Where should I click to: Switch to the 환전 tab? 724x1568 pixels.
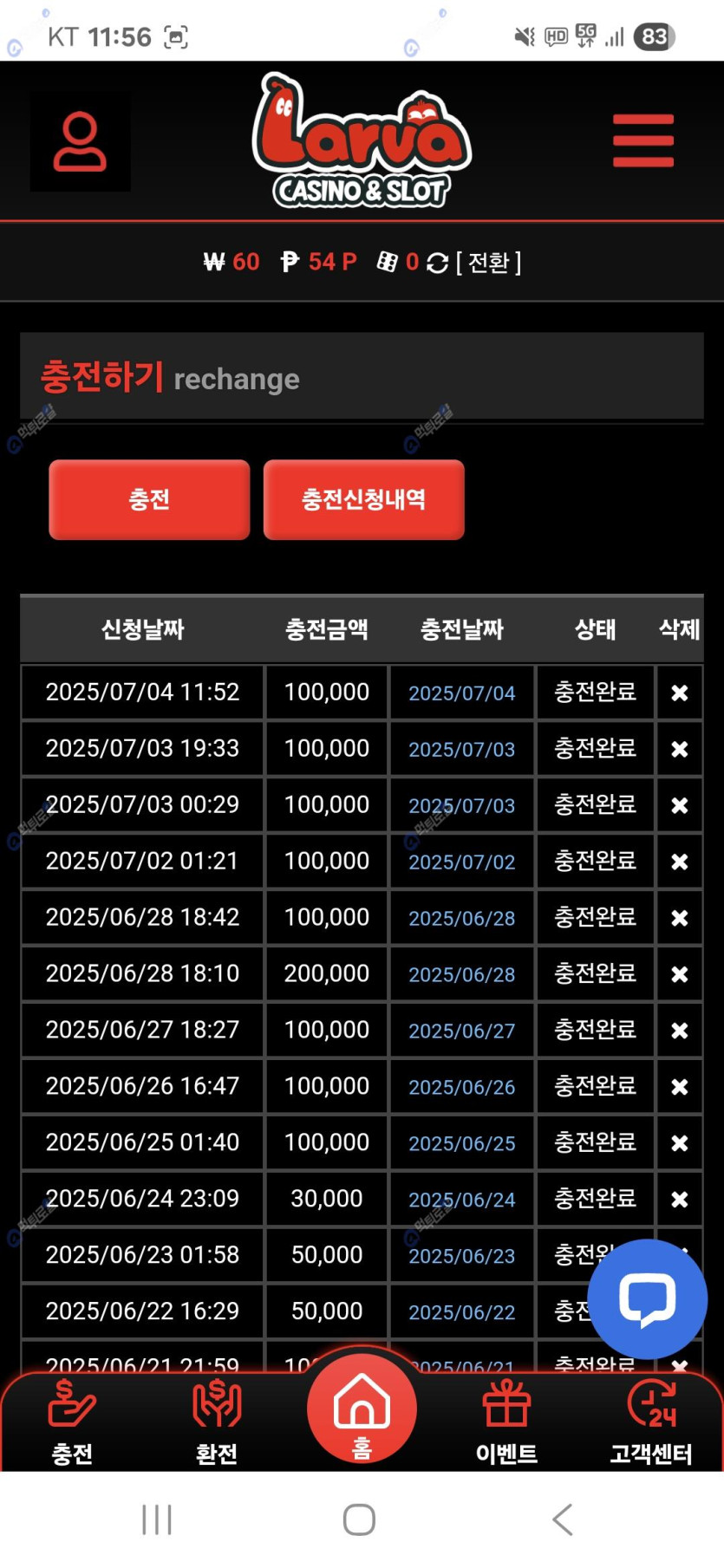[217, 1422]
